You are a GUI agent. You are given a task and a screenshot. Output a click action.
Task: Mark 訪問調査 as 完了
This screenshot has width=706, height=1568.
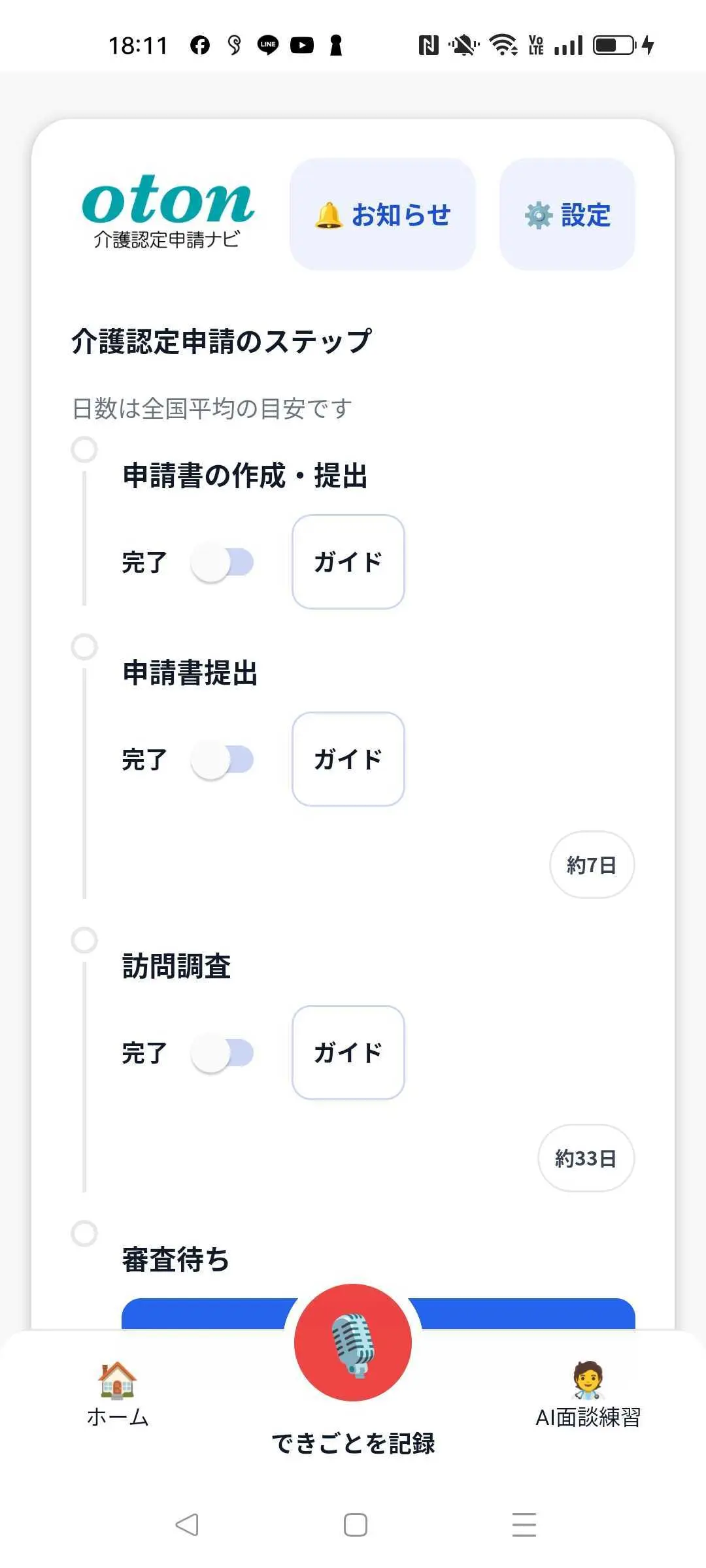[x=222, y=1052]
